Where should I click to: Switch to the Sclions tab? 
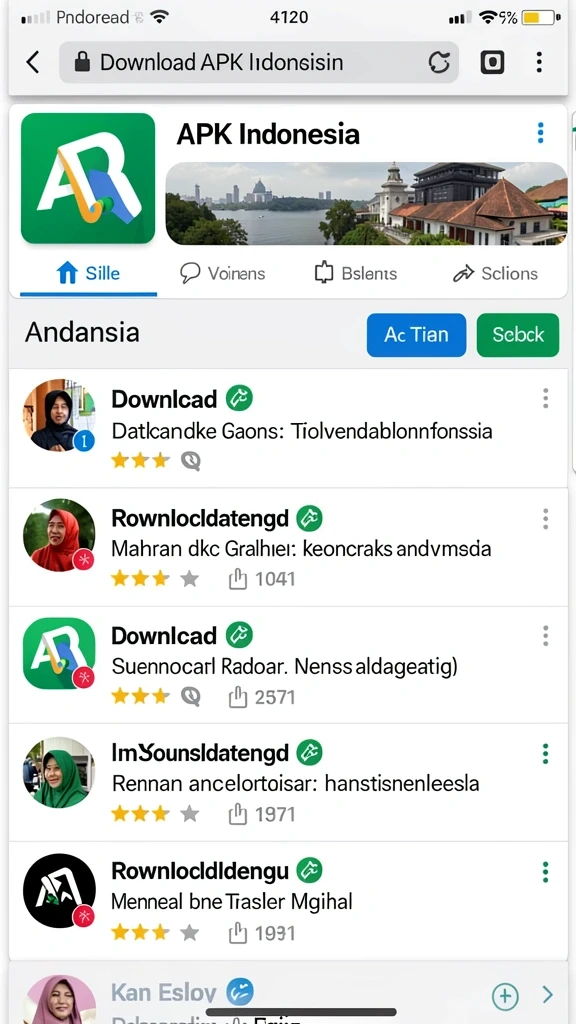(x=496, y=273)
